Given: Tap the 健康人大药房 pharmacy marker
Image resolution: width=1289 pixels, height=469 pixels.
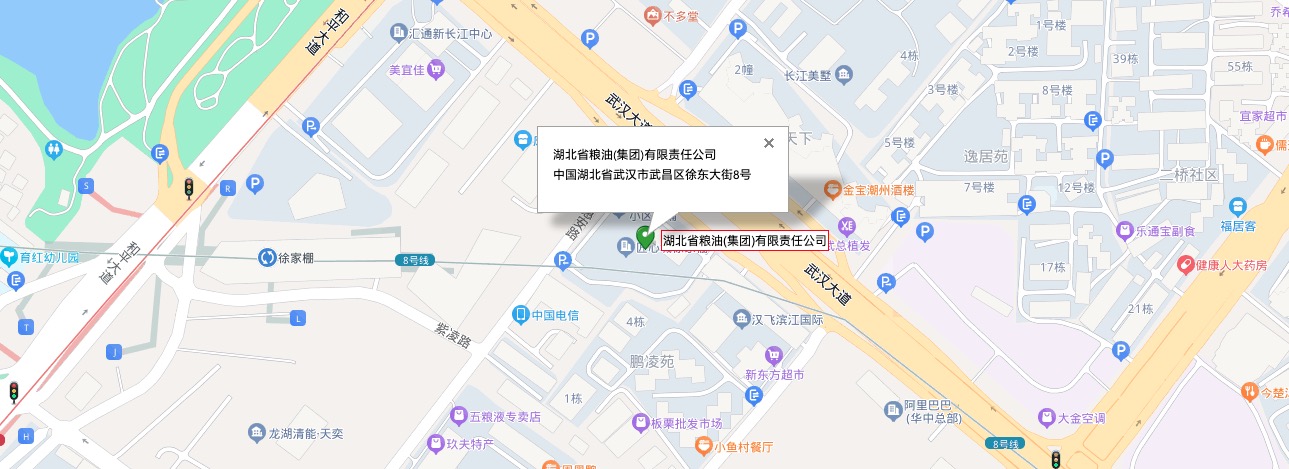Looking at the screenshot, I should pyautogui.click(x=1186, y=265).
